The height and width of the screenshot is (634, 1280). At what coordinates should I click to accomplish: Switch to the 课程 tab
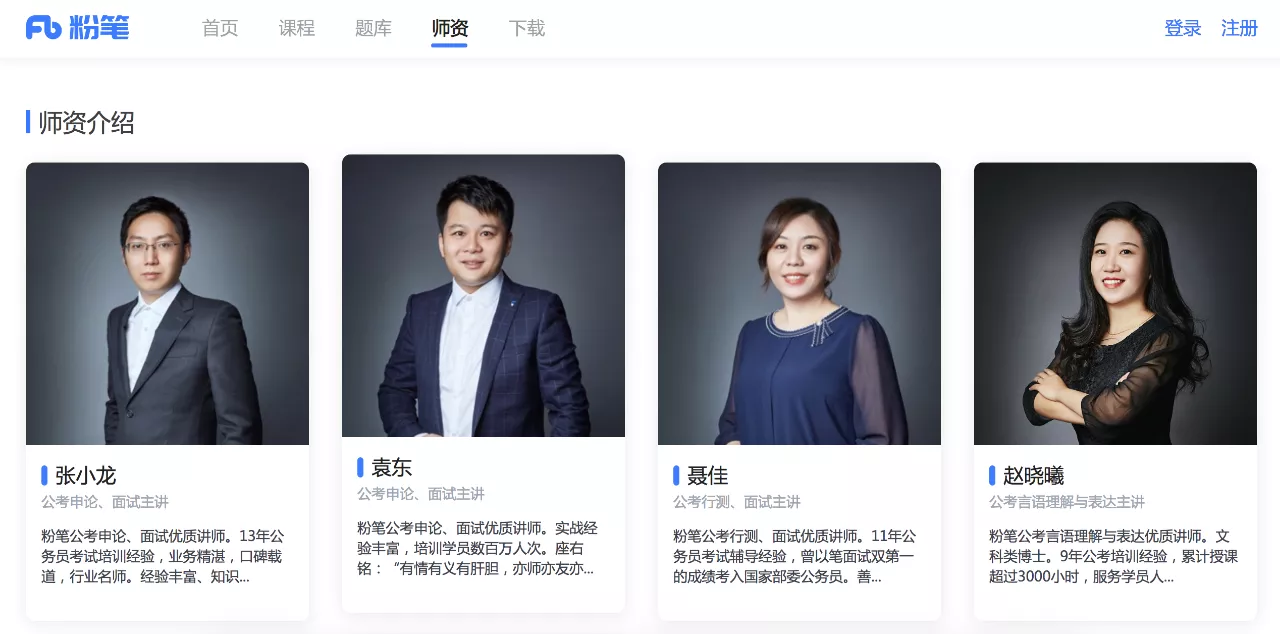297,29
